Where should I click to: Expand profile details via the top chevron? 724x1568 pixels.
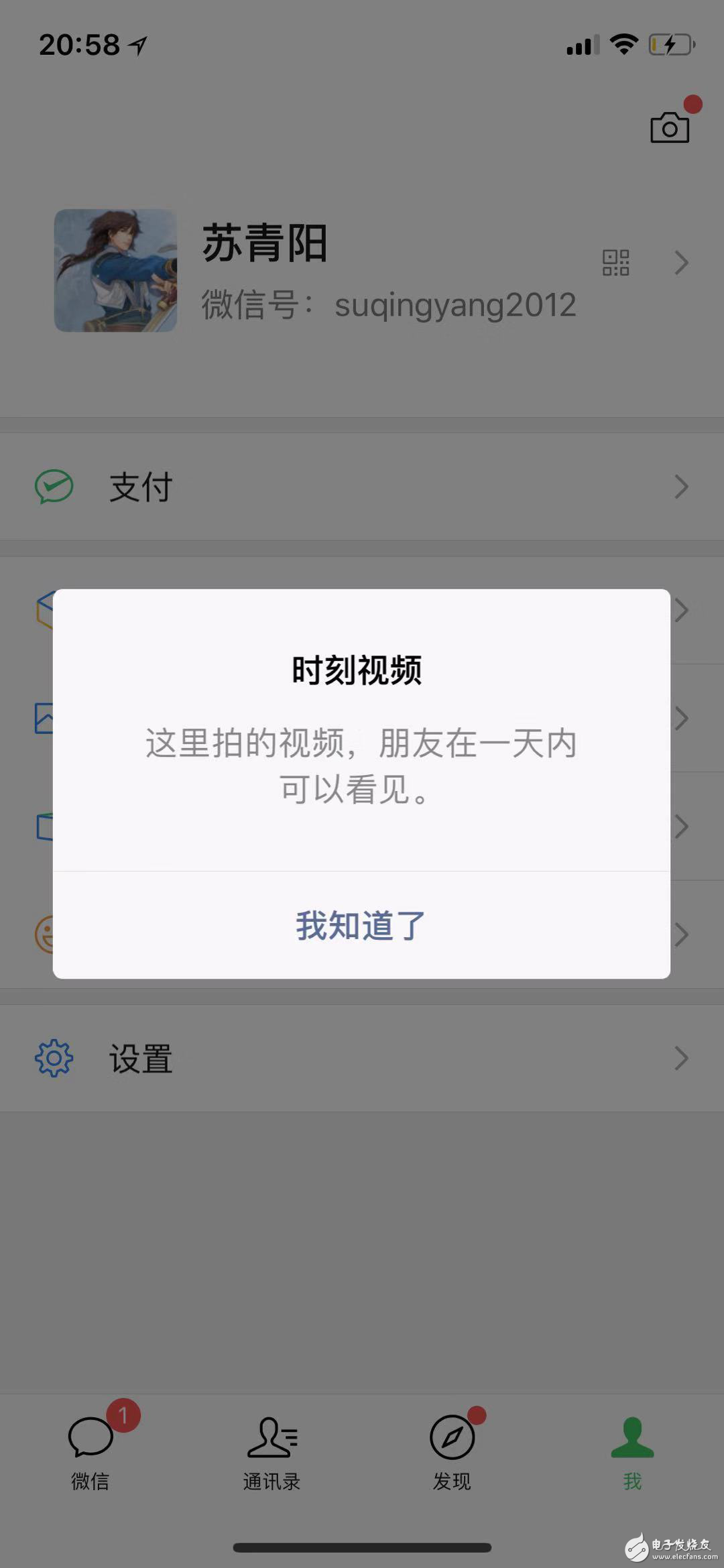681,263
